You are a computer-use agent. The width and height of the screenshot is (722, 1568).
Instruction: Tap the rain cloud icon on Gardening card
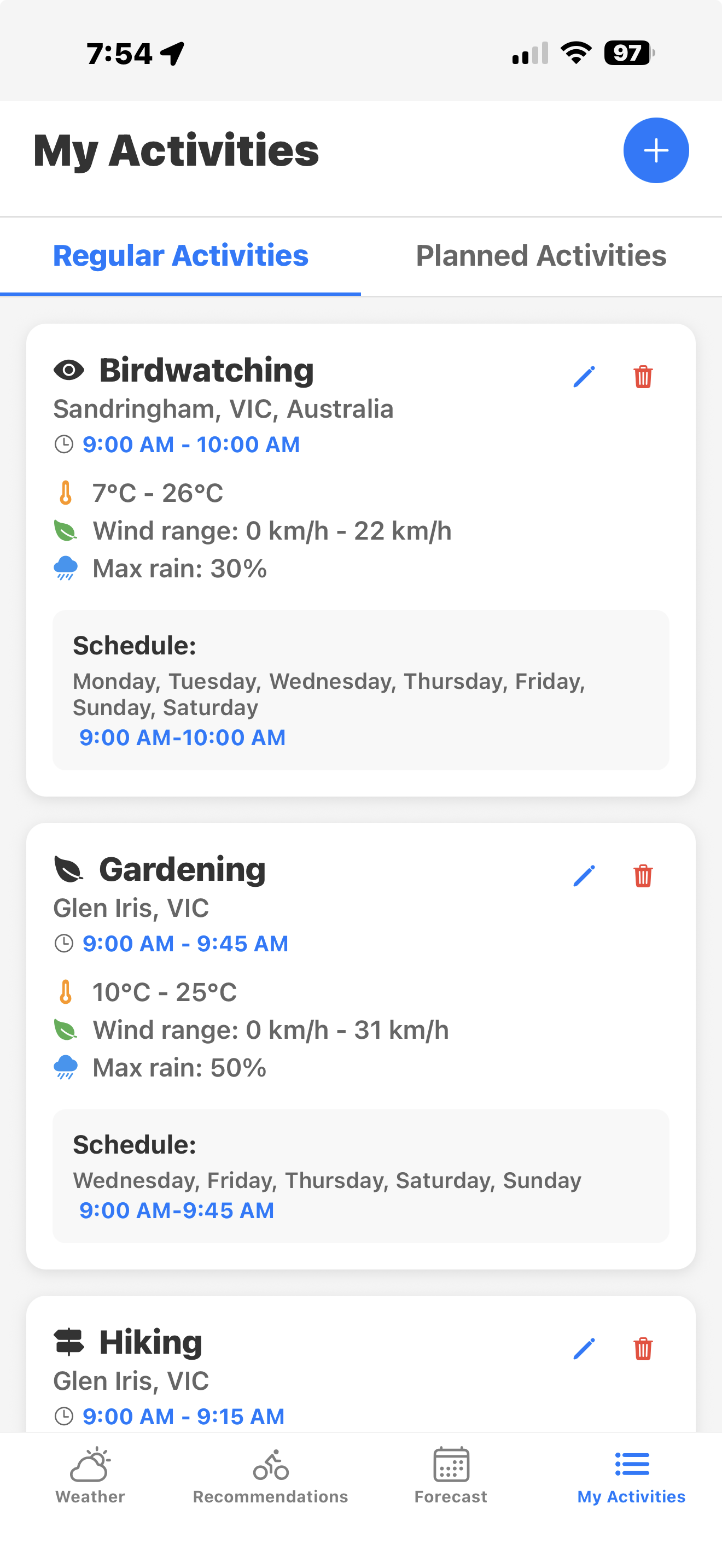click(x=66, y=1066)
